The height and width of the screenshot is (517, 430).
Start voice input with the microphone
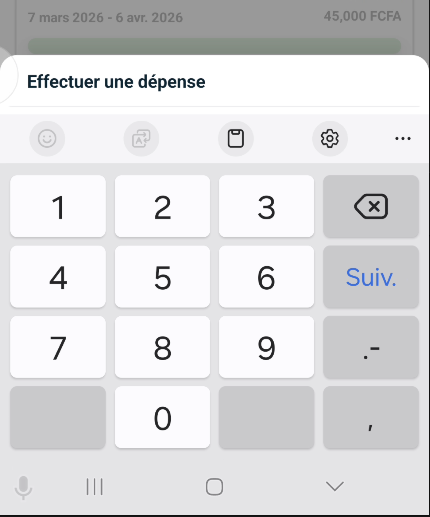pos(23,488)
